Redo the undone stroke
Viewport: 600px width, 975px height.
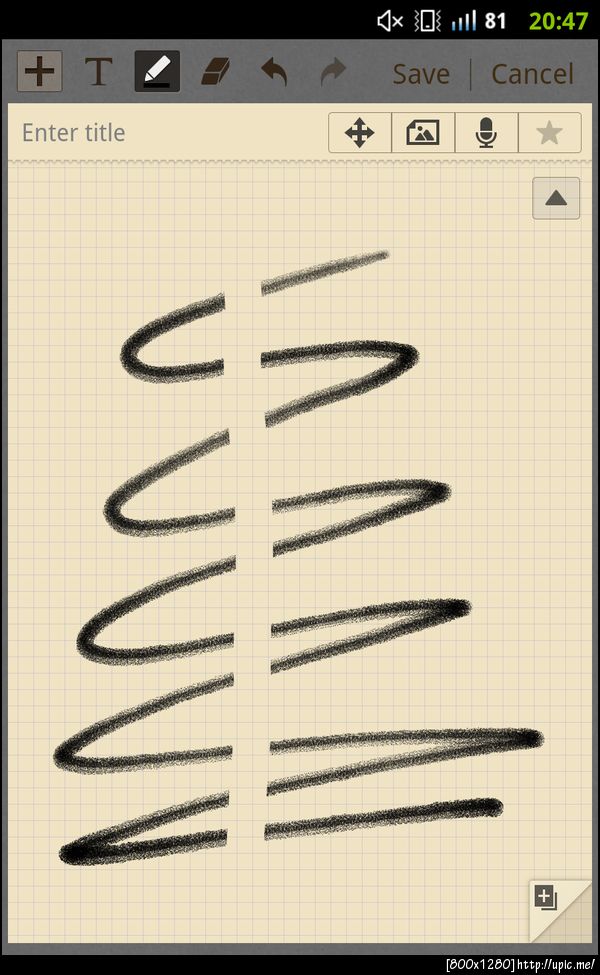tap(332, 72)
